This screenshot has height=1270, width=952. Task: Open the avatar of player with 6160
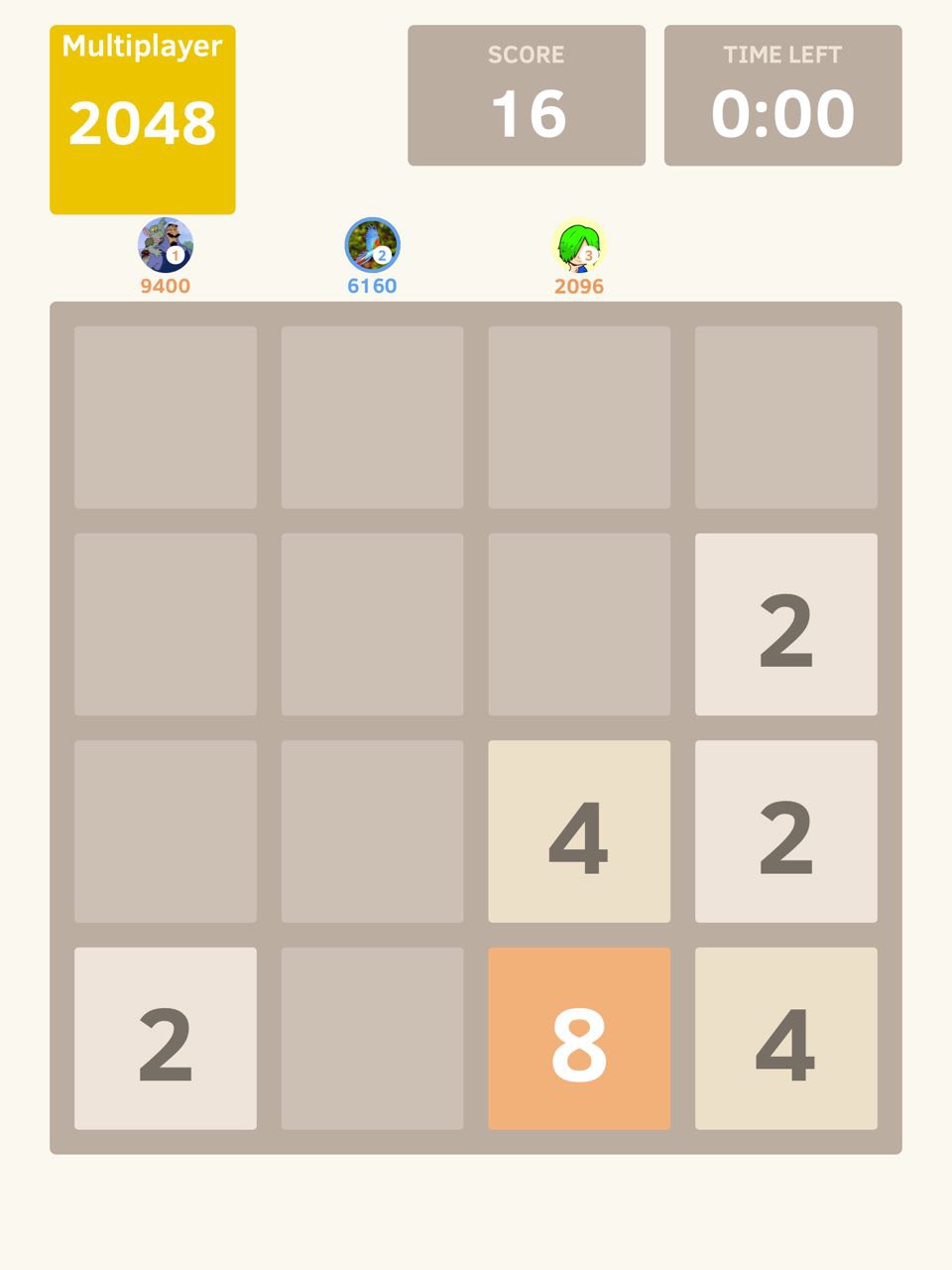[372, 245]
